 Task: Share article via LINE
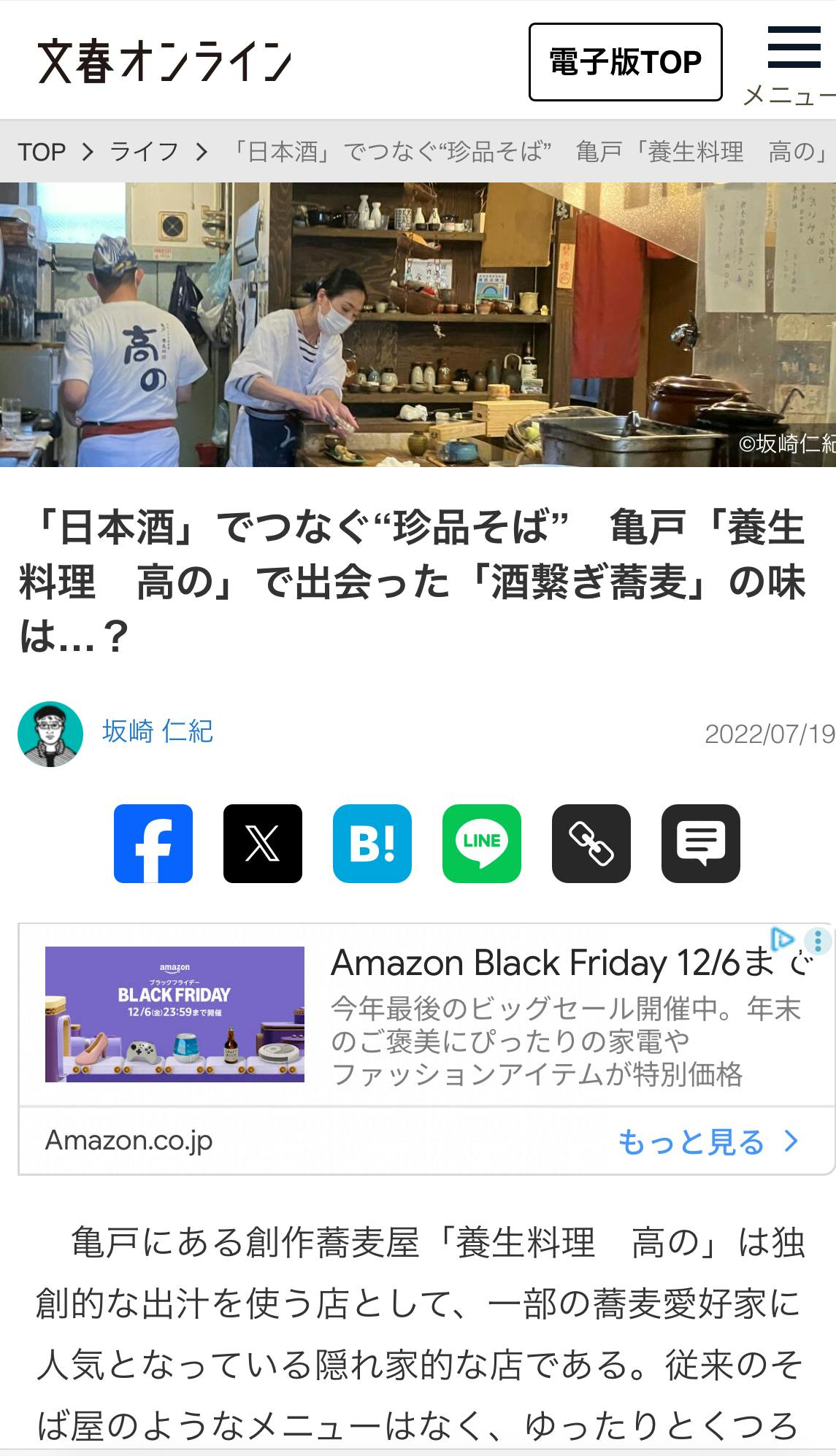click(x=482, y=844)
